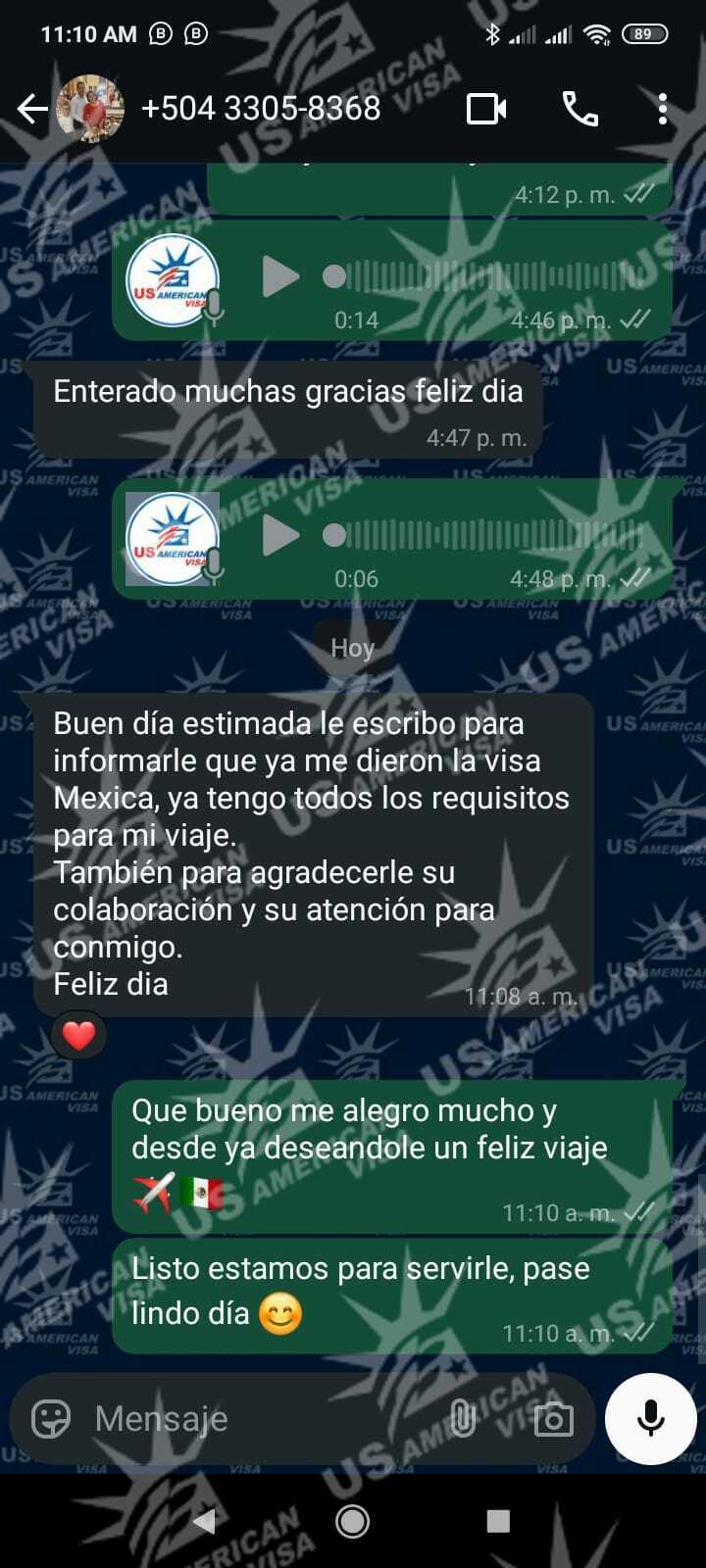
Task: Record a voice message
Action: tap(651, 1418)
